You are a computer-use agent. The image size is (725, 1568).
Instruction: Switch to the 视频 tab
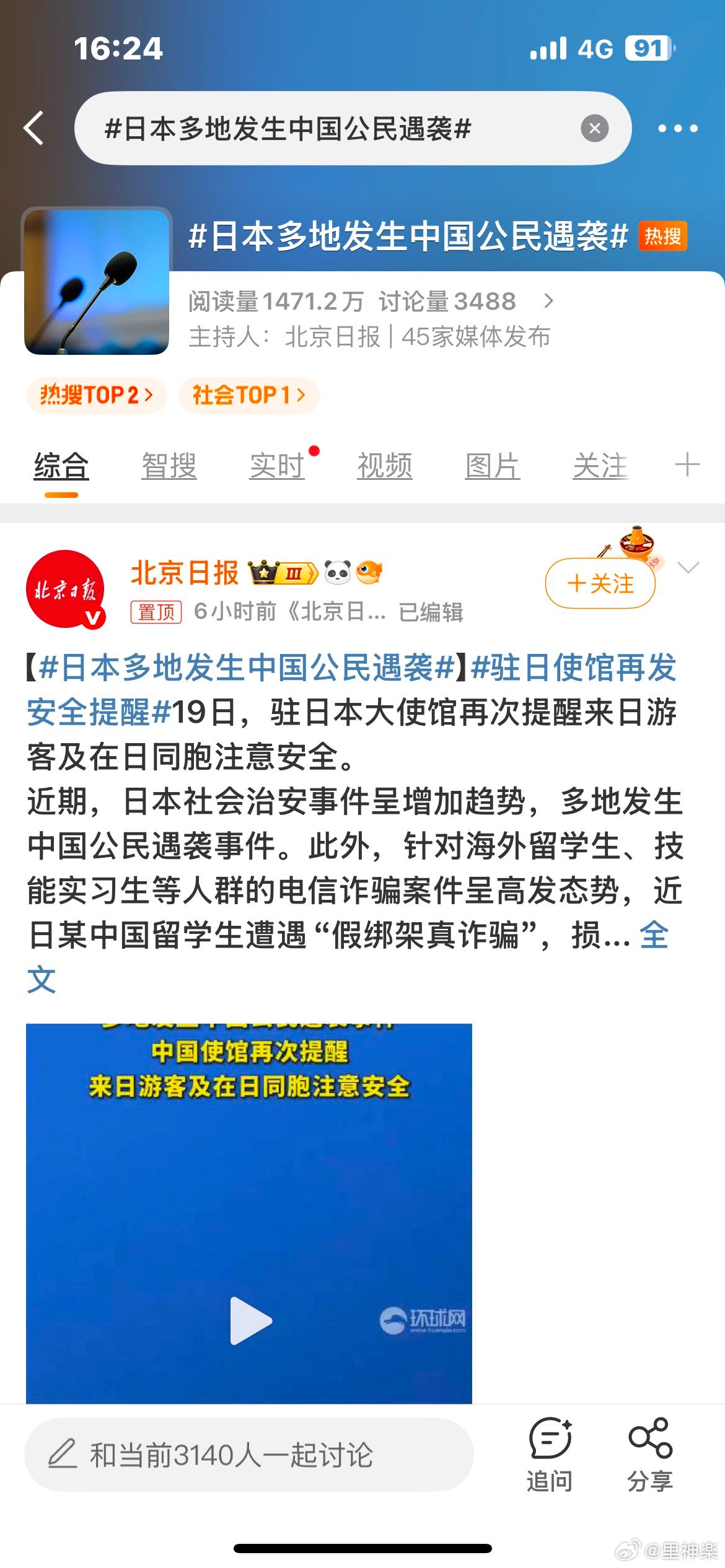pyautogui.click(x=385, y=466)
